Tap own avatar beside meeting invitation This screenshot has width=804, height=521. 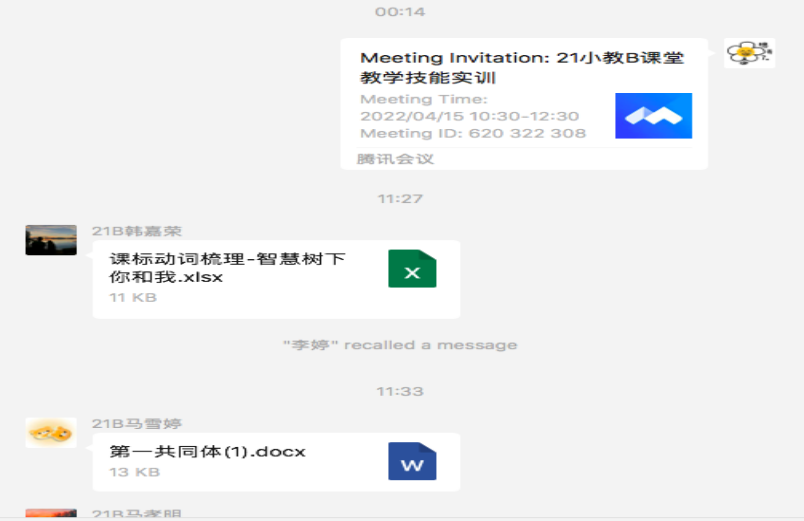pyautogui.click(x=749, y=53)
